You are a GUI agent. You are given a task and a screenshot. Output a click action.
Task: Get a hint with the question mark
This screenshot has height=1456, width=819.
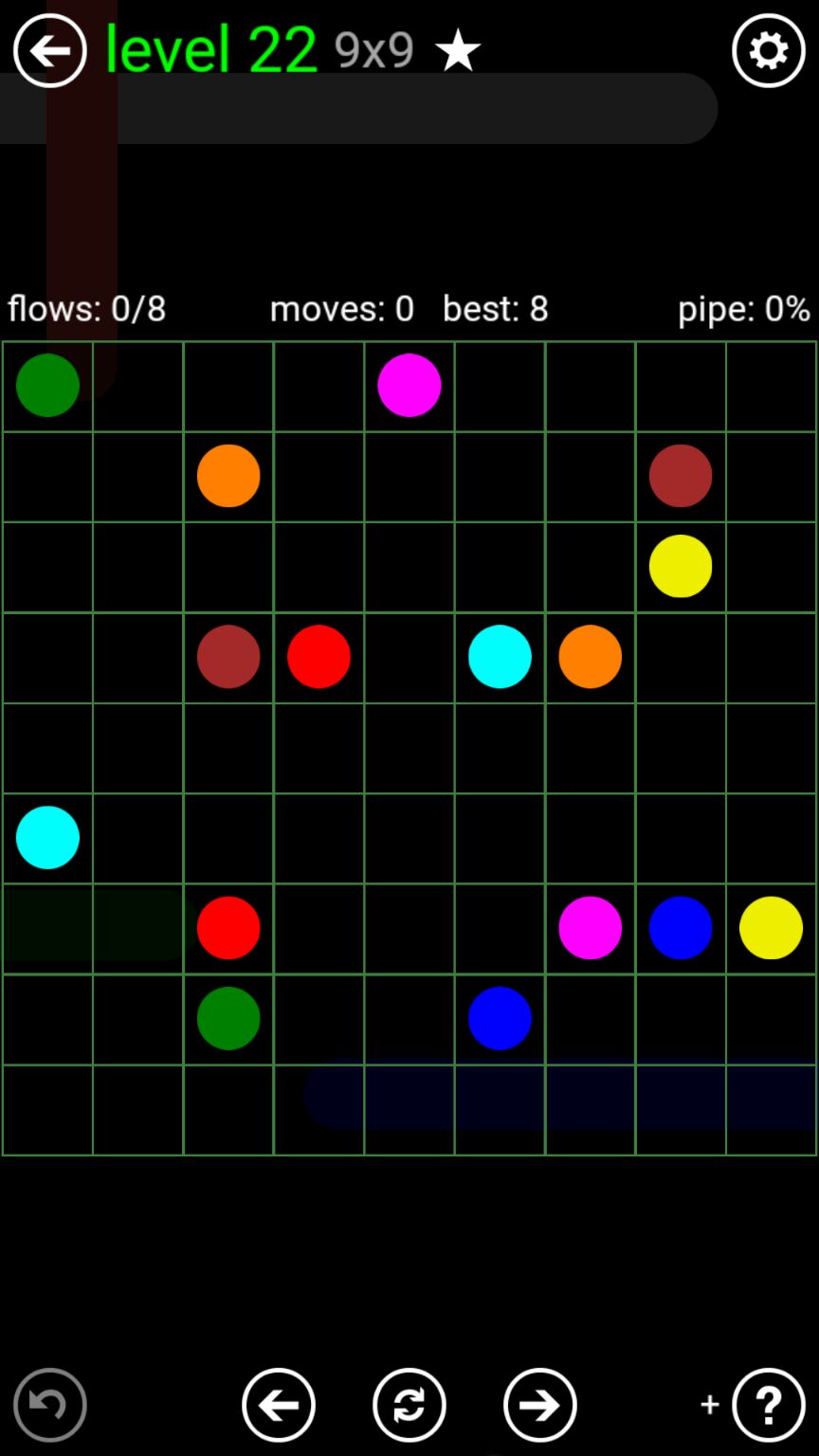pyautogui.click(x=768, y=1405)
